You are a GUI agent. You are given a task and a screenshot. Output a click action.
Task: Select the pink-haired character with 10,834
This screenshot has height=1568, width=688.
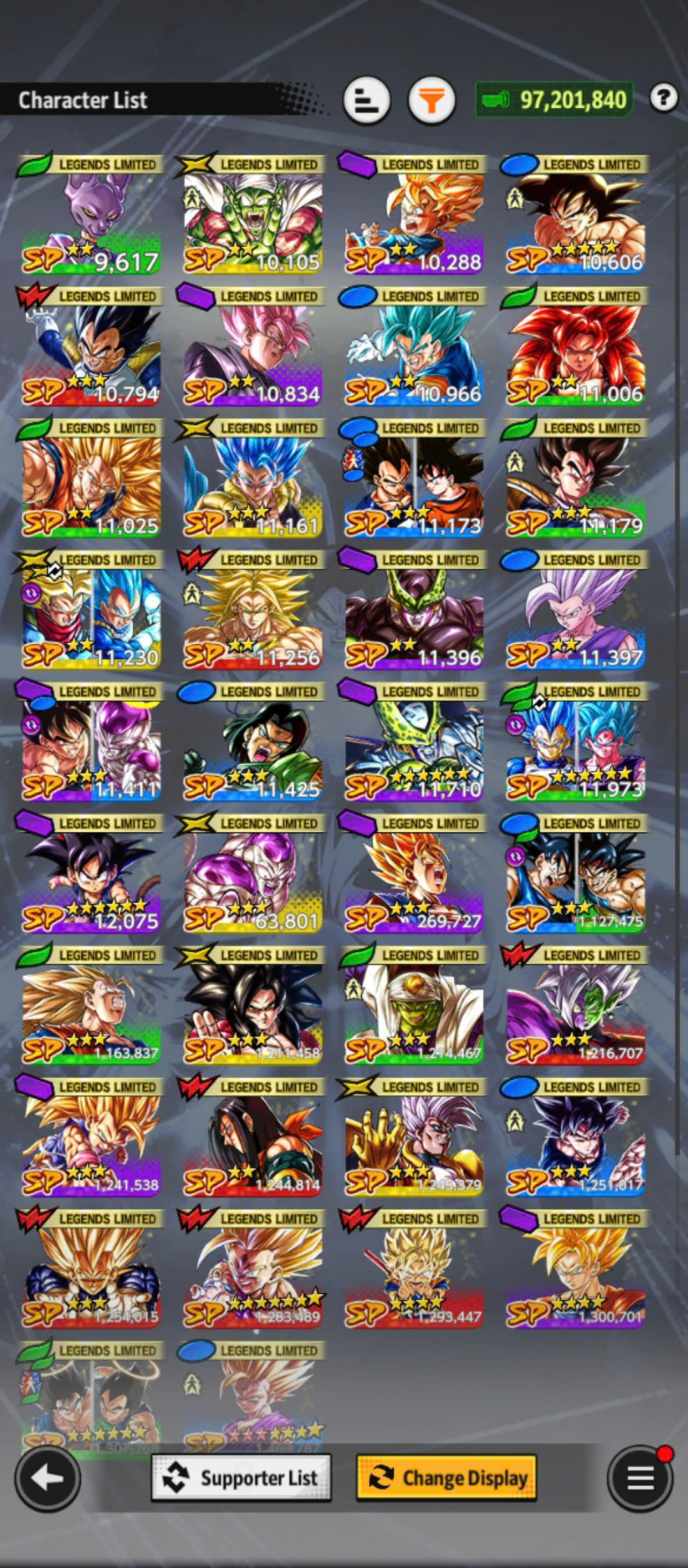point(252,347)
